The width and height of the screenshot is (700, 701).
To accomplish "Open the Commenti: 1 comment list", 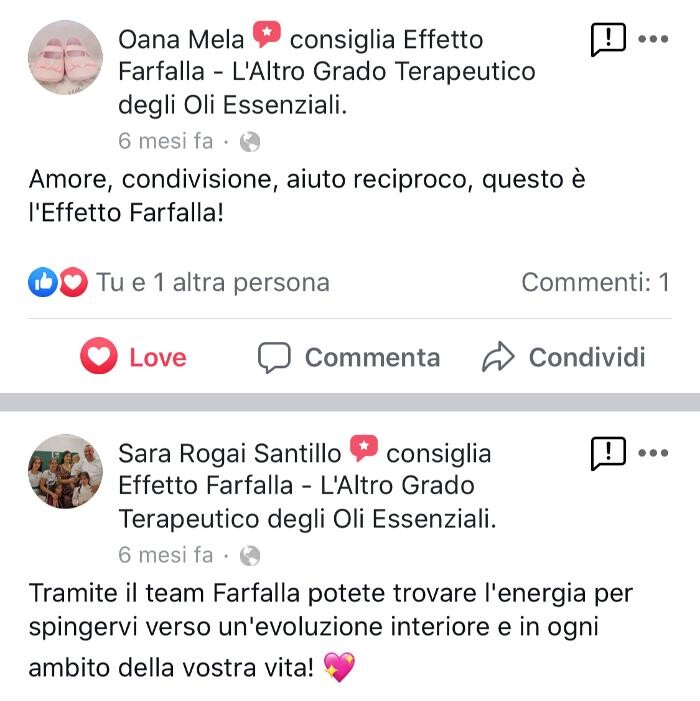I will (x=595, y=283).
